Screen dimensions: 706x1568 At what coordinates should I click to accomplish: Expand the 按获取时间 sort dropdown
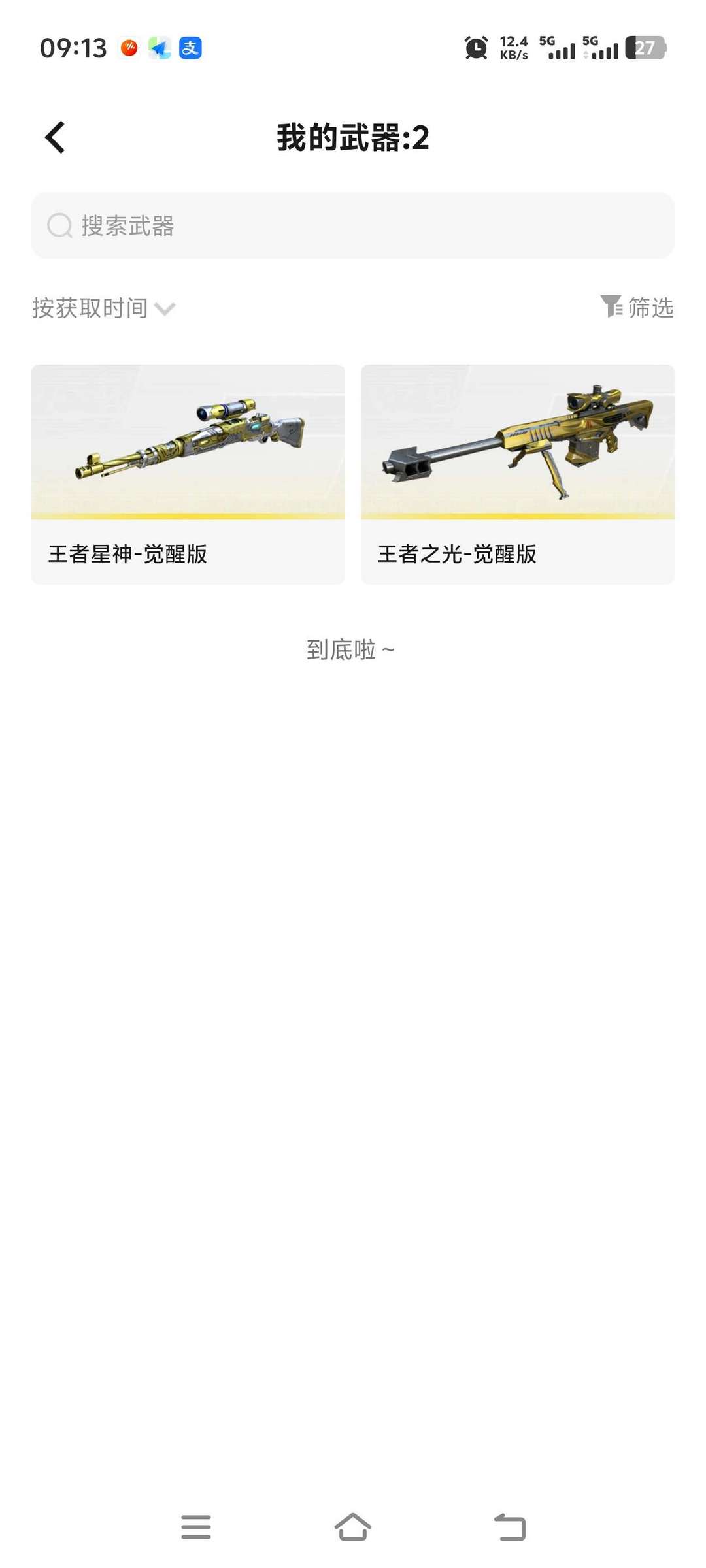(103, 308)
